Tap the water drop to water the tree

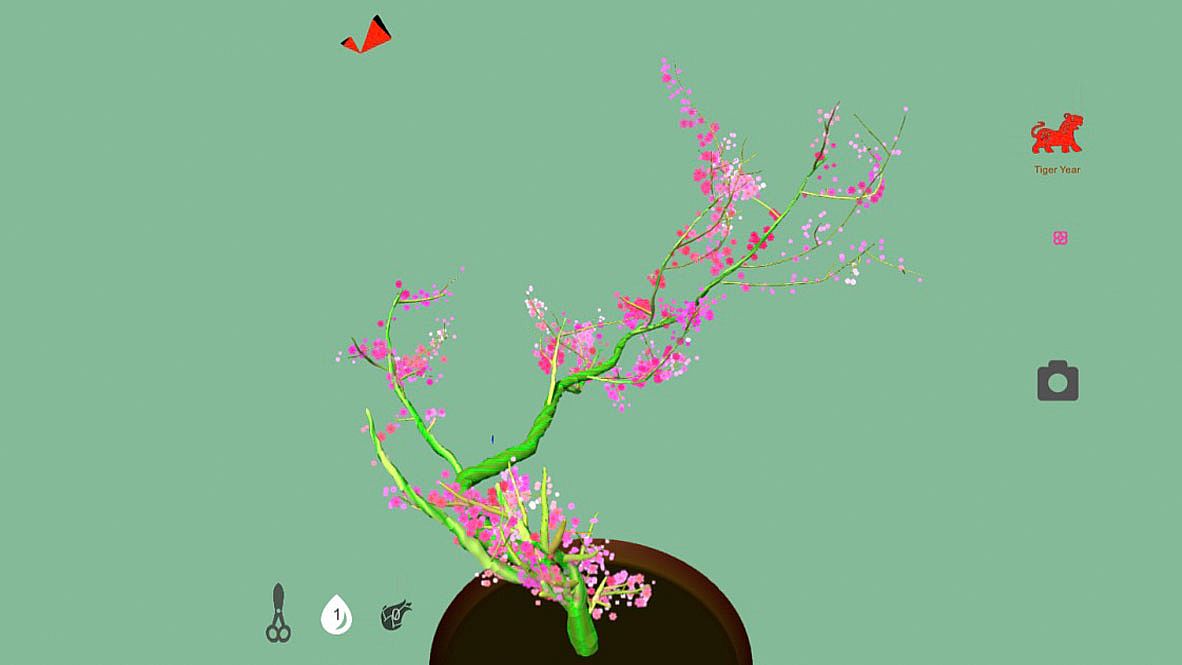[x=336, y=614]
